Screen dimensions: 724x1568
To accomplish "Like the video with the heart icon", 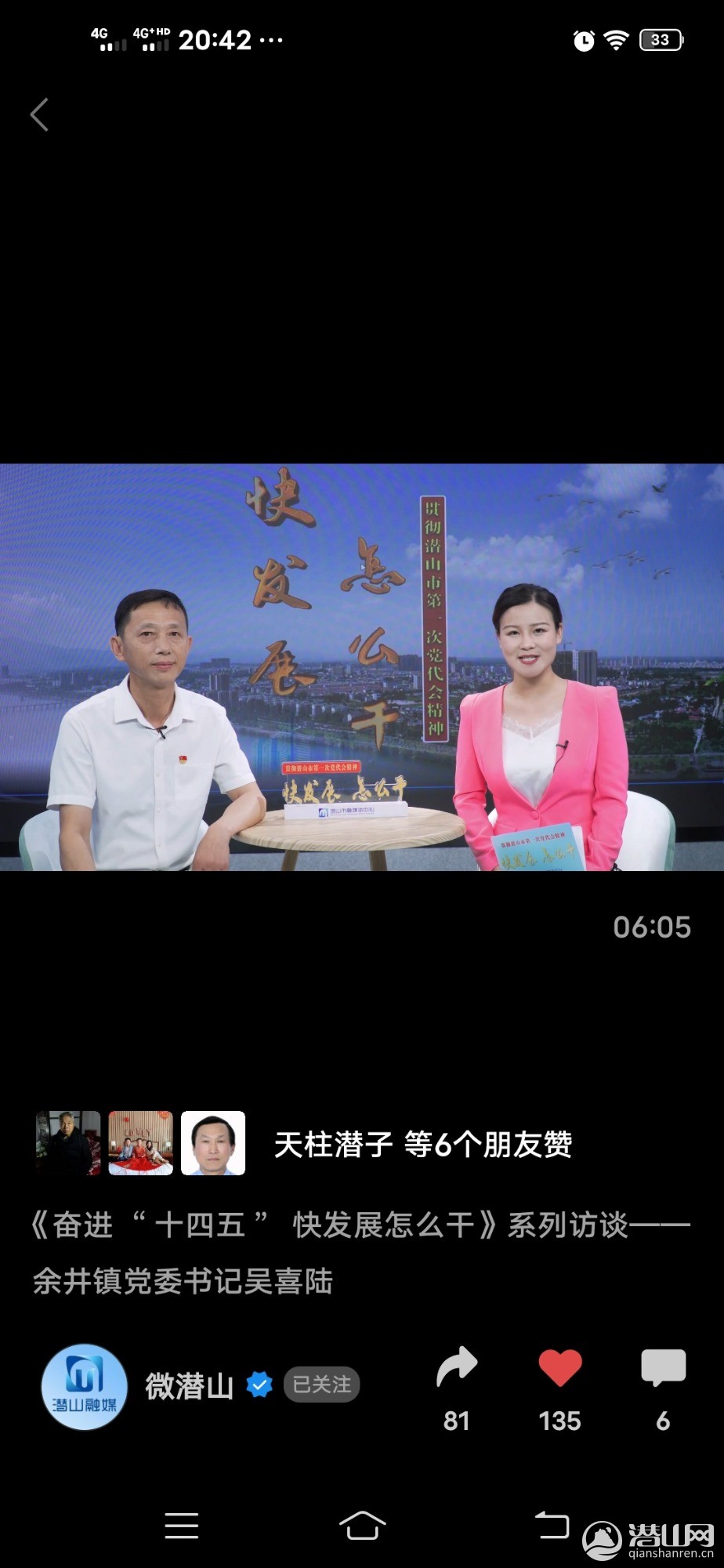I will pos(559,1369).
